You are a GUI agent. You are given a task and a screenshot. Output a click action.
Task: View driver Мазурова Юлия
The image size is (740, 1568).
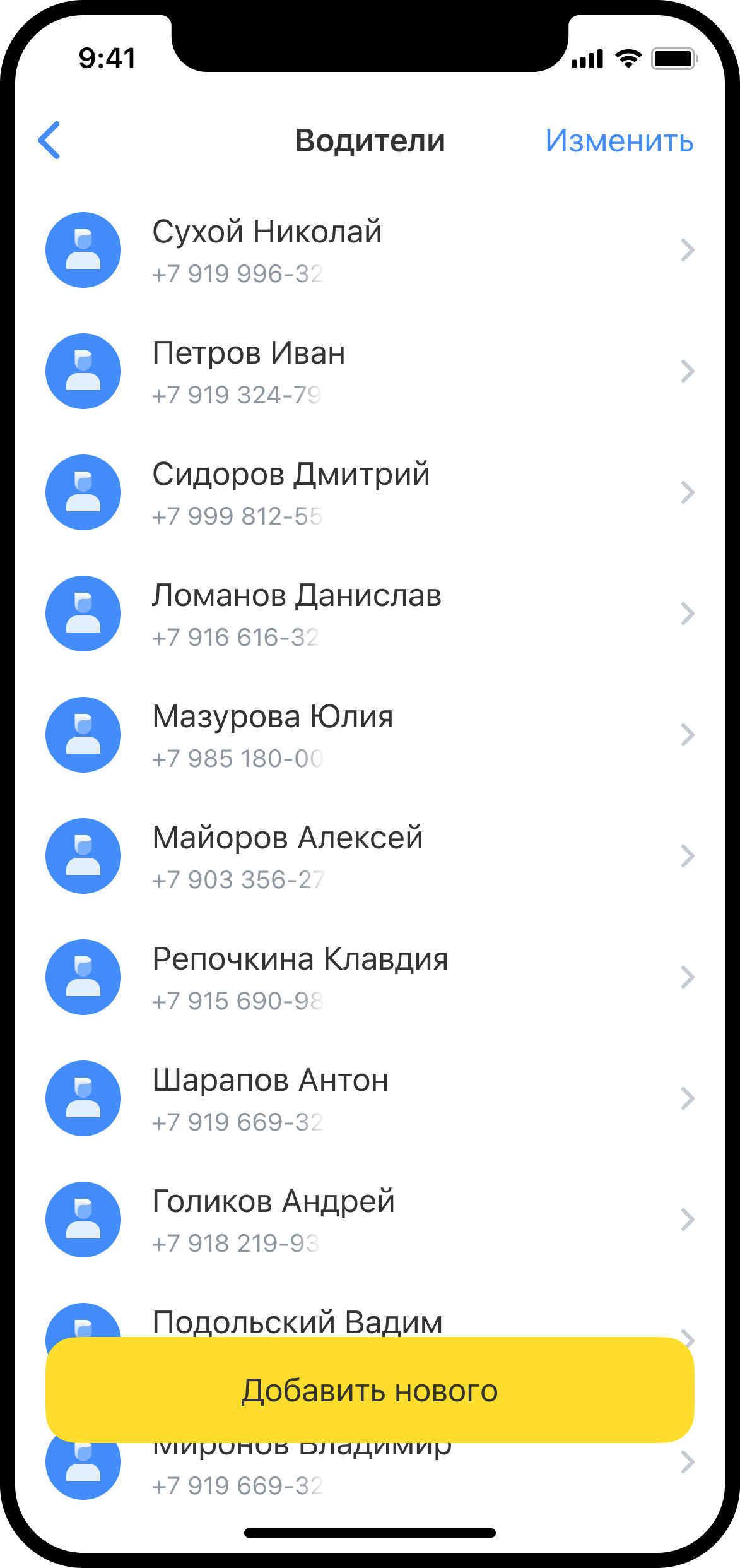[x=370, y=735]
